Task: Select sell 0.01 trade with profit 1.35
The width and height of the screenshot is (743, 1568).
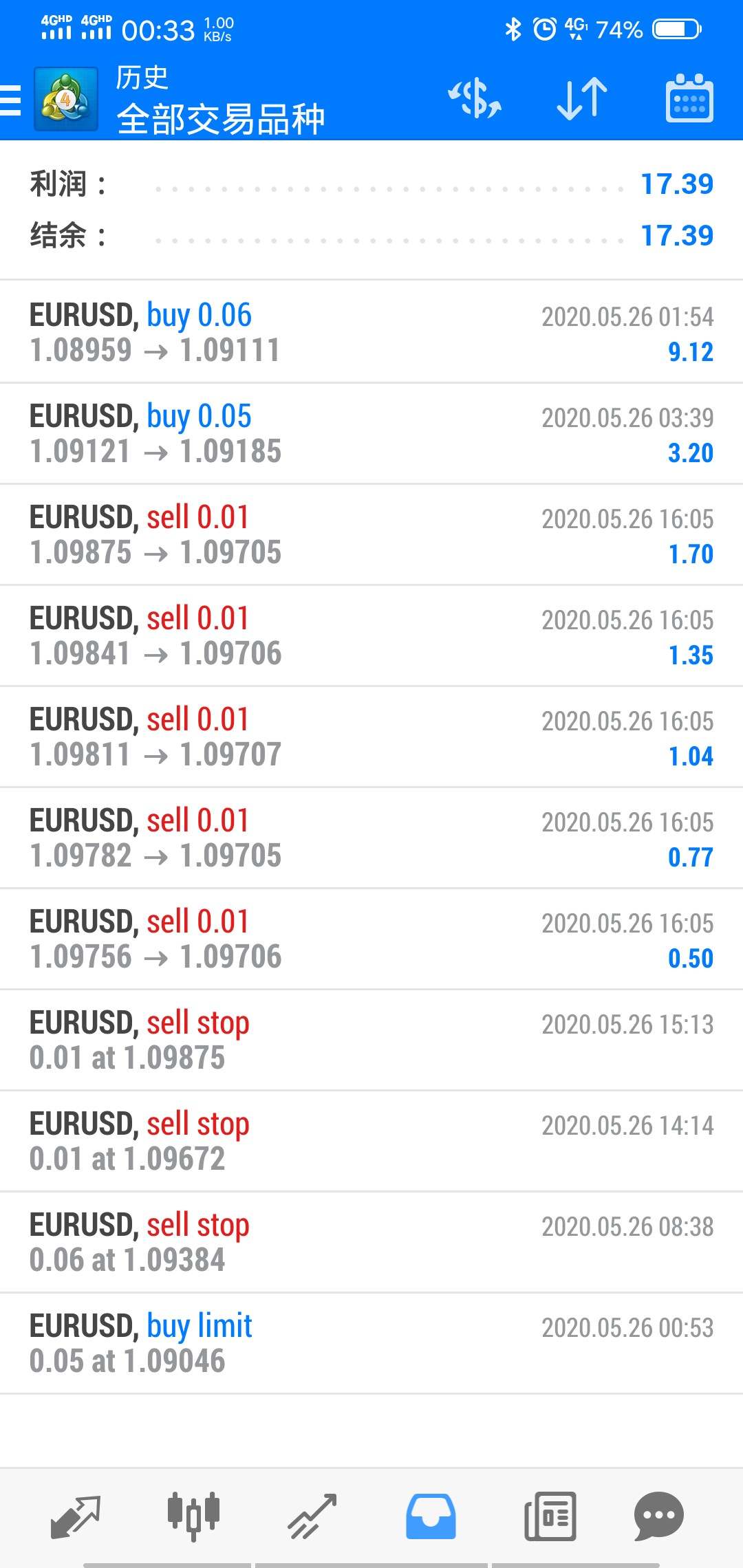Action: coord(371,635)
